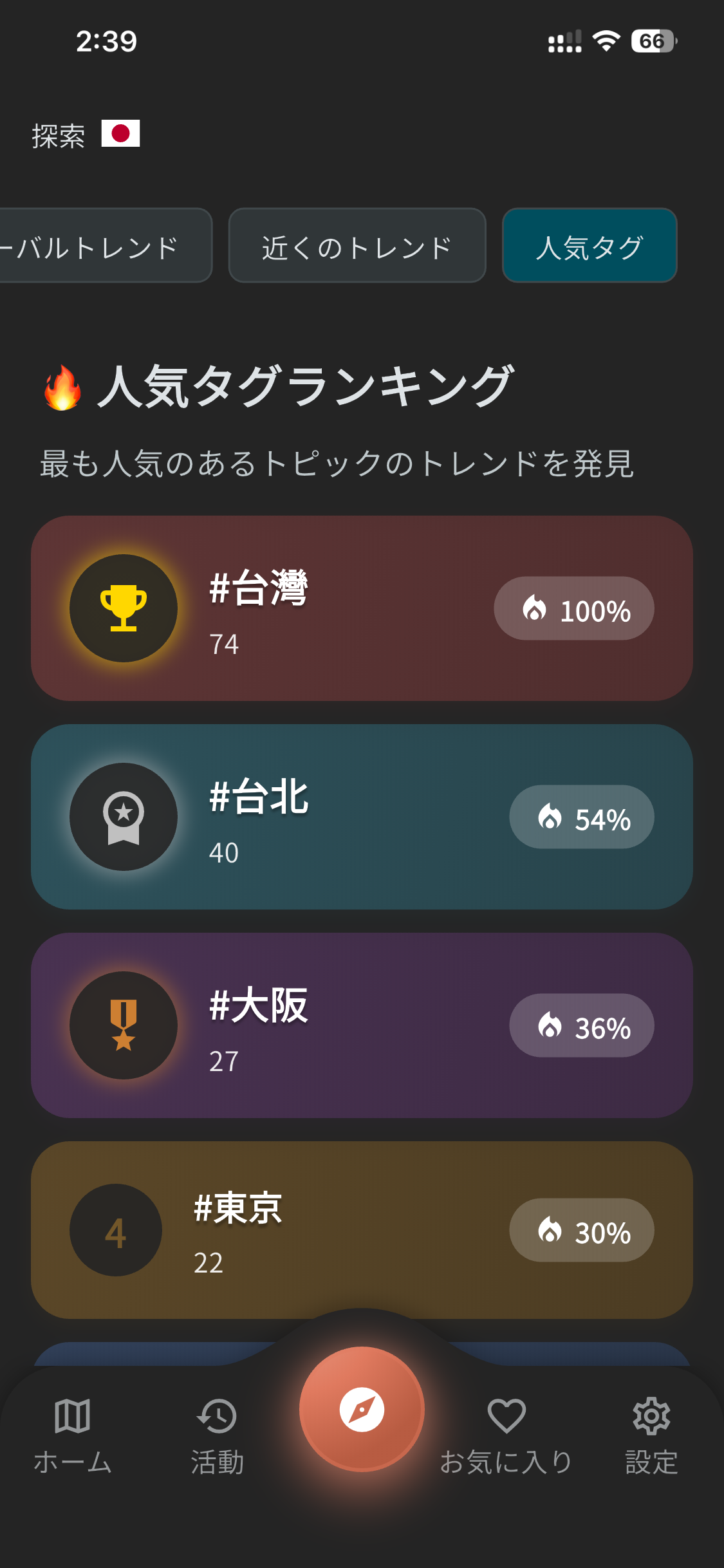
Task: Tap the Japan flag next to 探索
Action: tap(120, 134)
